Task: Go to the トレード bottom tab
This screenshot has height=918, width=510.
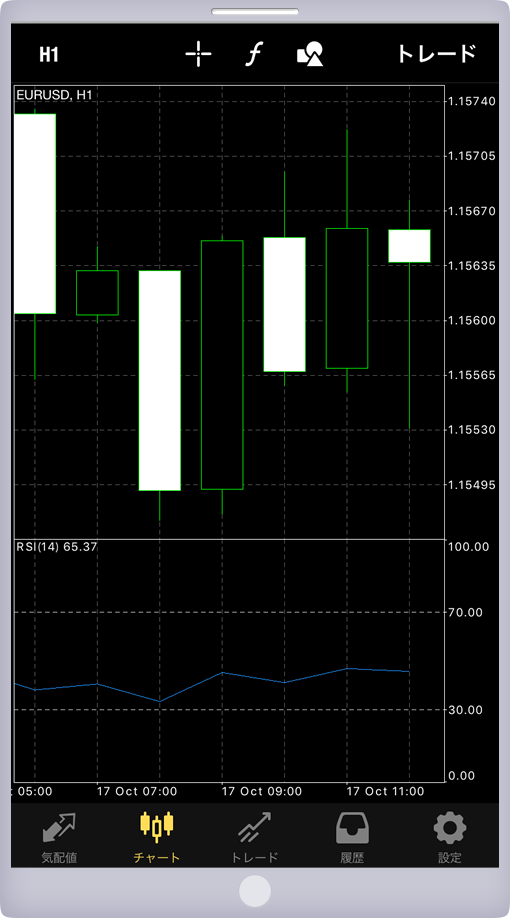Action: [255, 838]
